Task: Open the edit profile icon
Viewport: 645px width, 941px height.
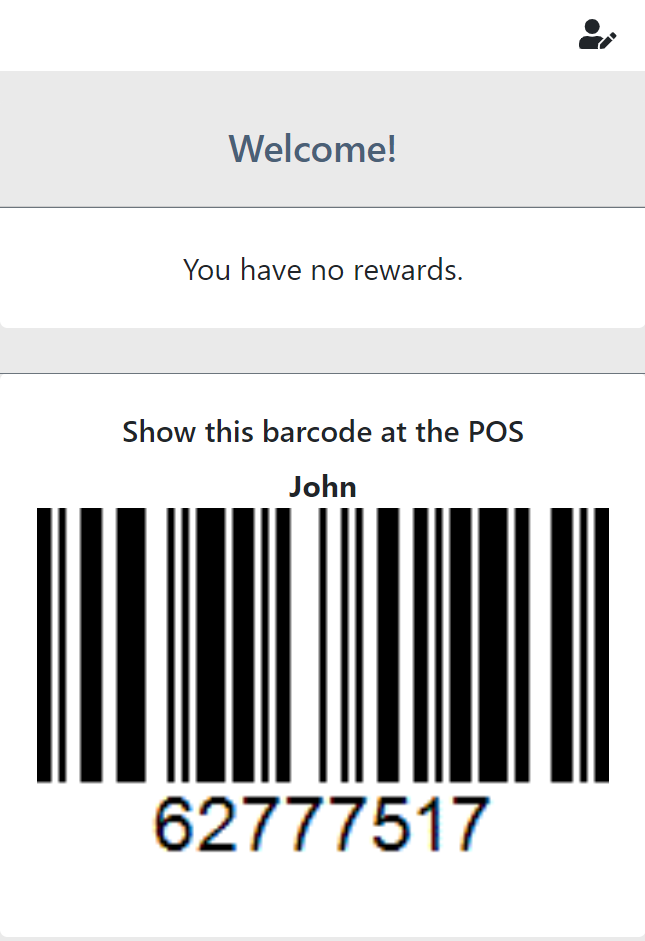Action: [x=597, y=36]
